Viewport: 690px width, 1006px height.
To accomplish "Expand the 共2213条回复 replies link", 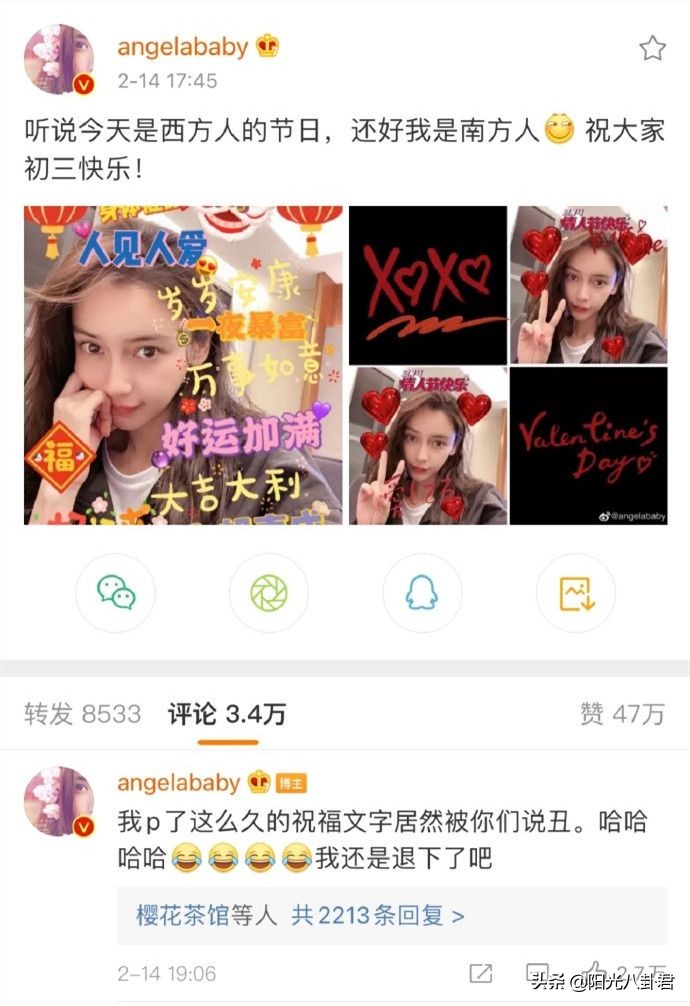I will coord(378,914).
